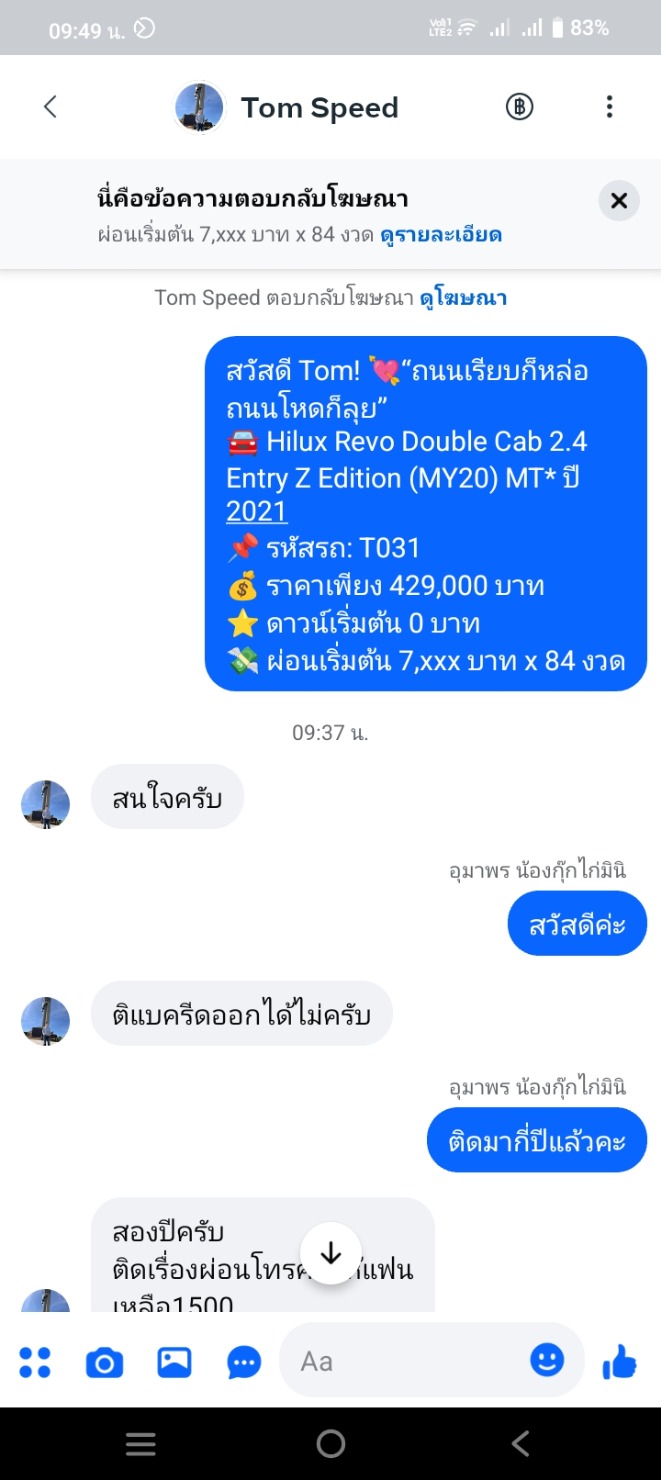Open the camera to take a photo
The image size is (661, 1480).
(x=104, y=1361)
